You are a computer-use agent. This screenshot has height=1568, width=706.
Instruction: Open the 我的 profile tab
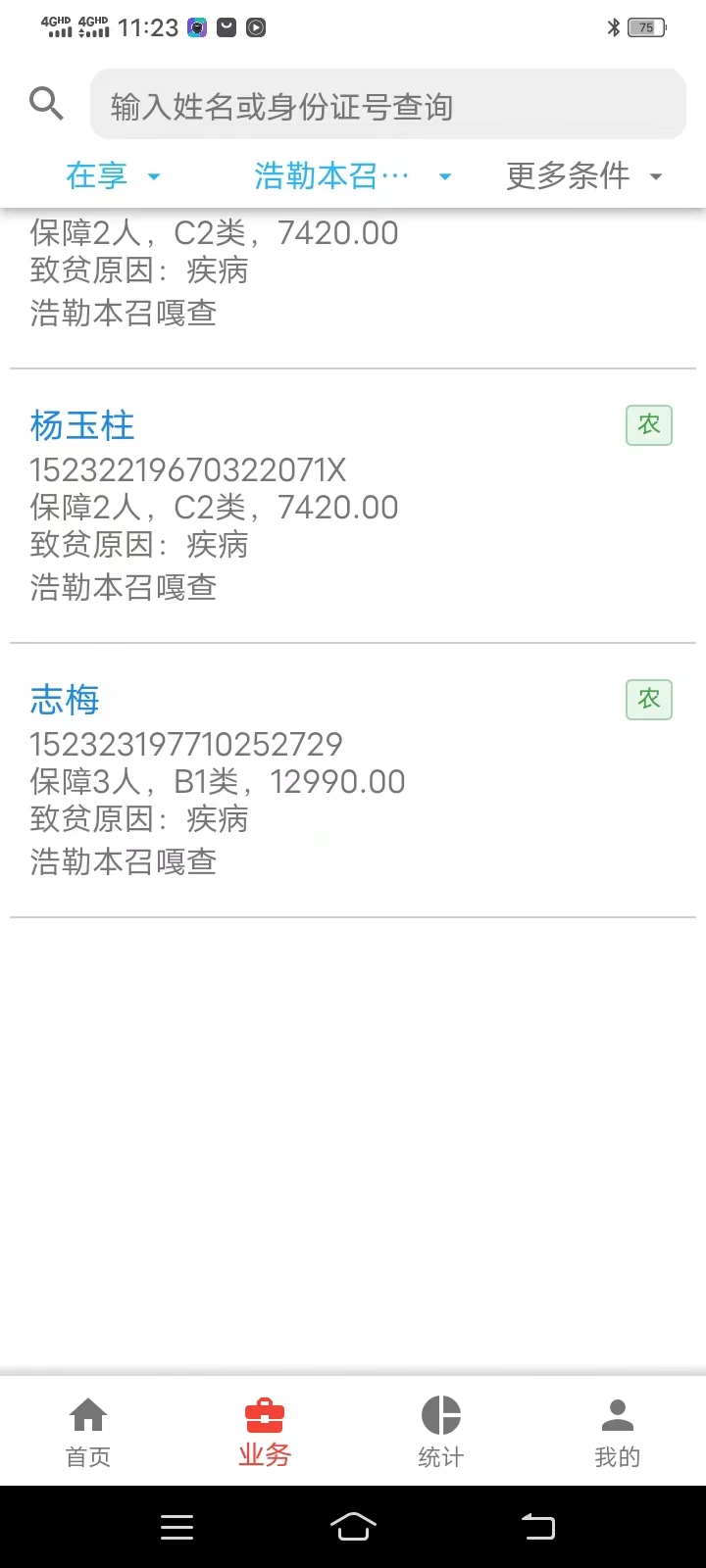pos(618,1432)
